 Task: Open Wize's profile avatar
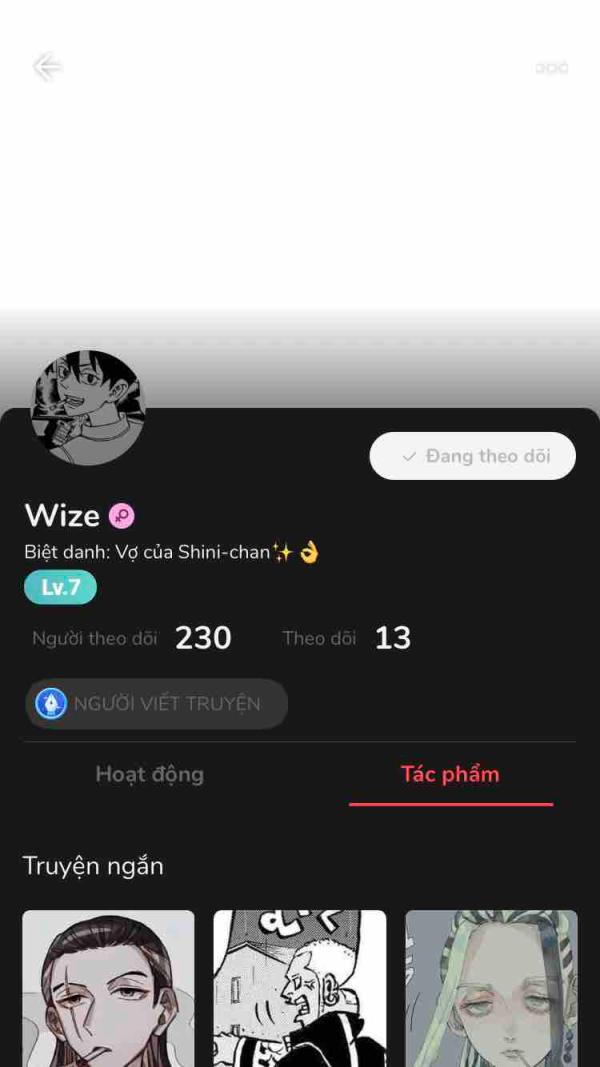click(x=88, y=408)
